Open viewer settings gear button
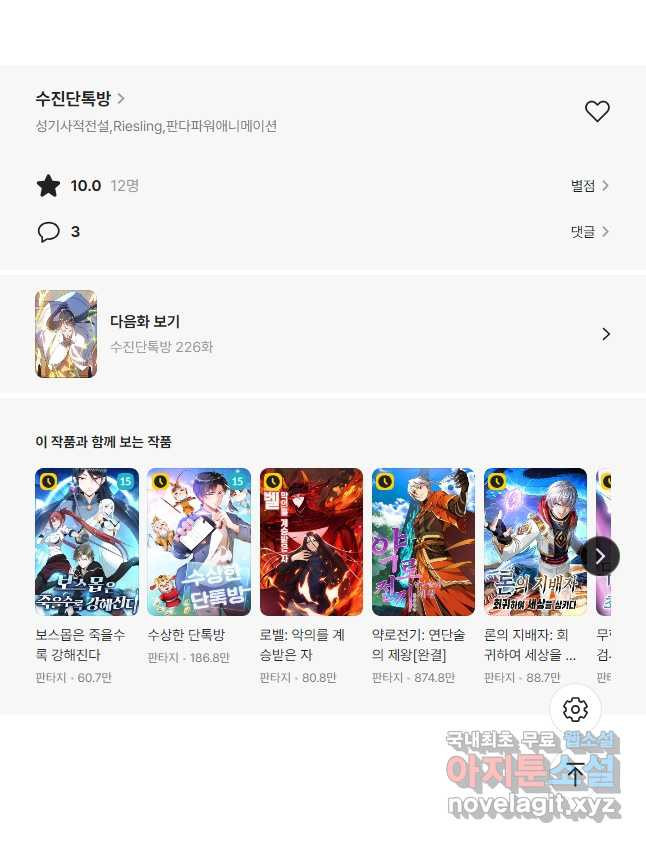The image size is (646, 843). coord(575,710)
